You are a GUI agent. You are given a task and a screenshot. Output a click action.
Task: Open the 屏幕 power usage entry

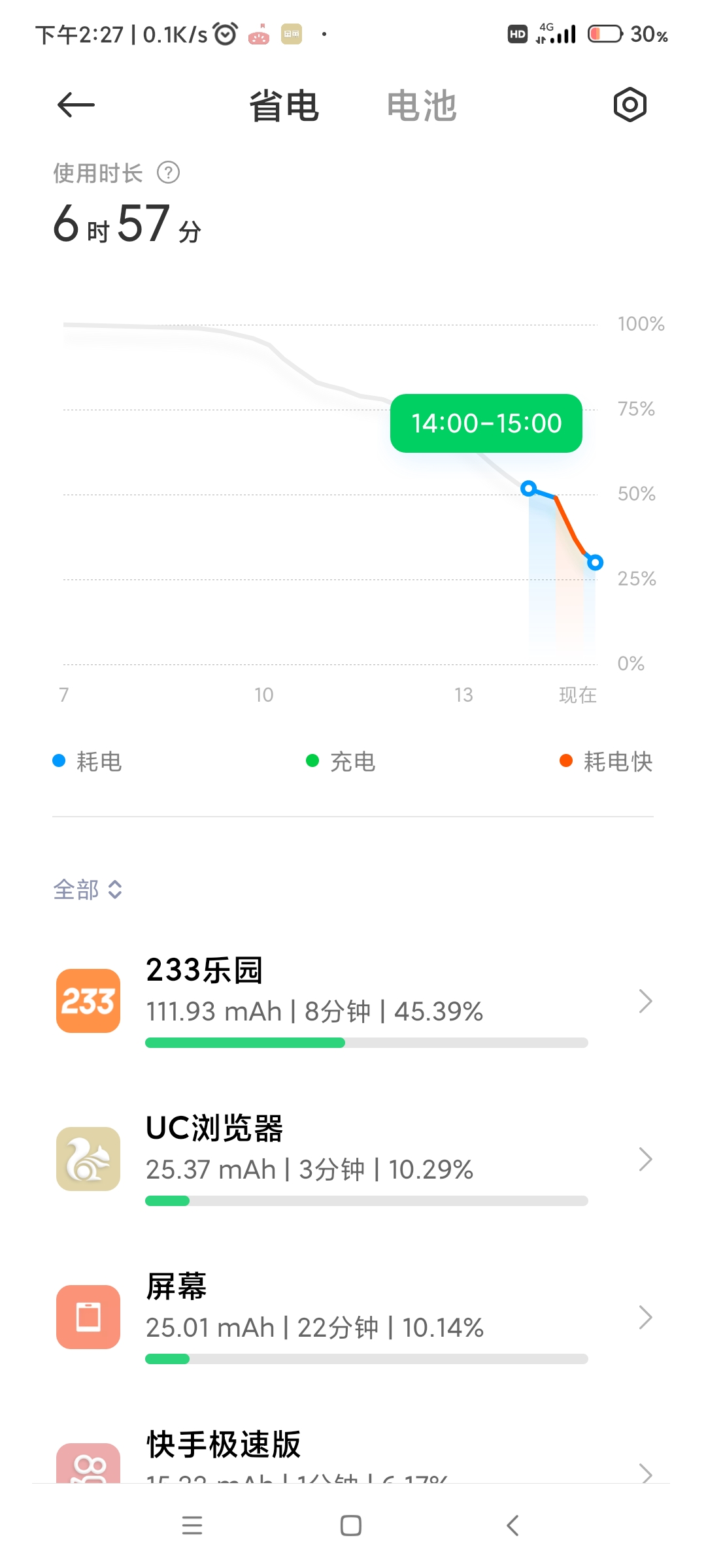(x=353, y=1317)
